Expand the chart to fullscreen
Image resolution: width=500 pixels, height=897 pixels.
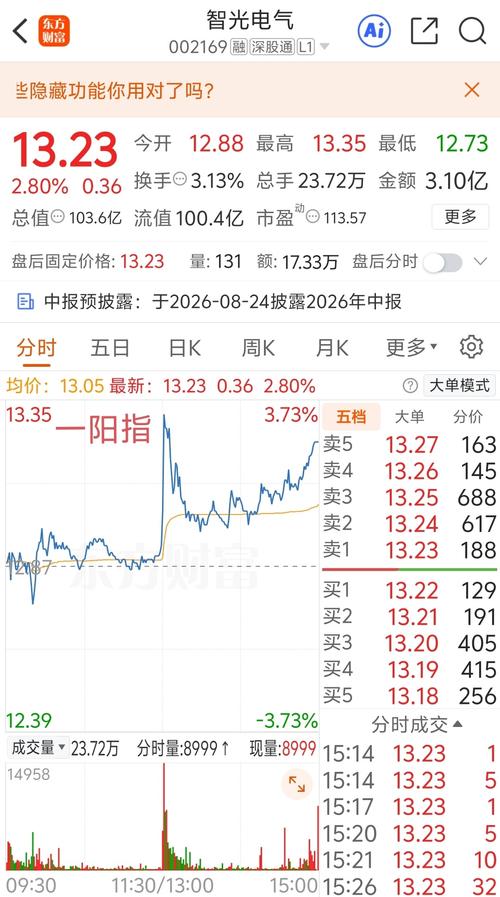pyautogui.click(x=297, y=784)
